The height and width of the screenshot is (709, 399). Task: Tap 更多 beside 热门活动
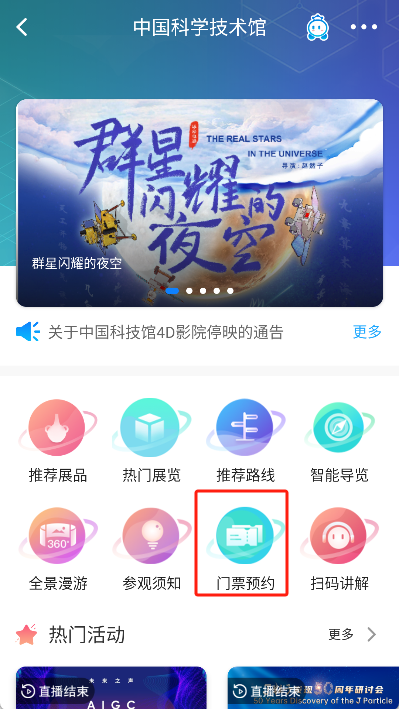pyautogui.click(x=352, y=634)
